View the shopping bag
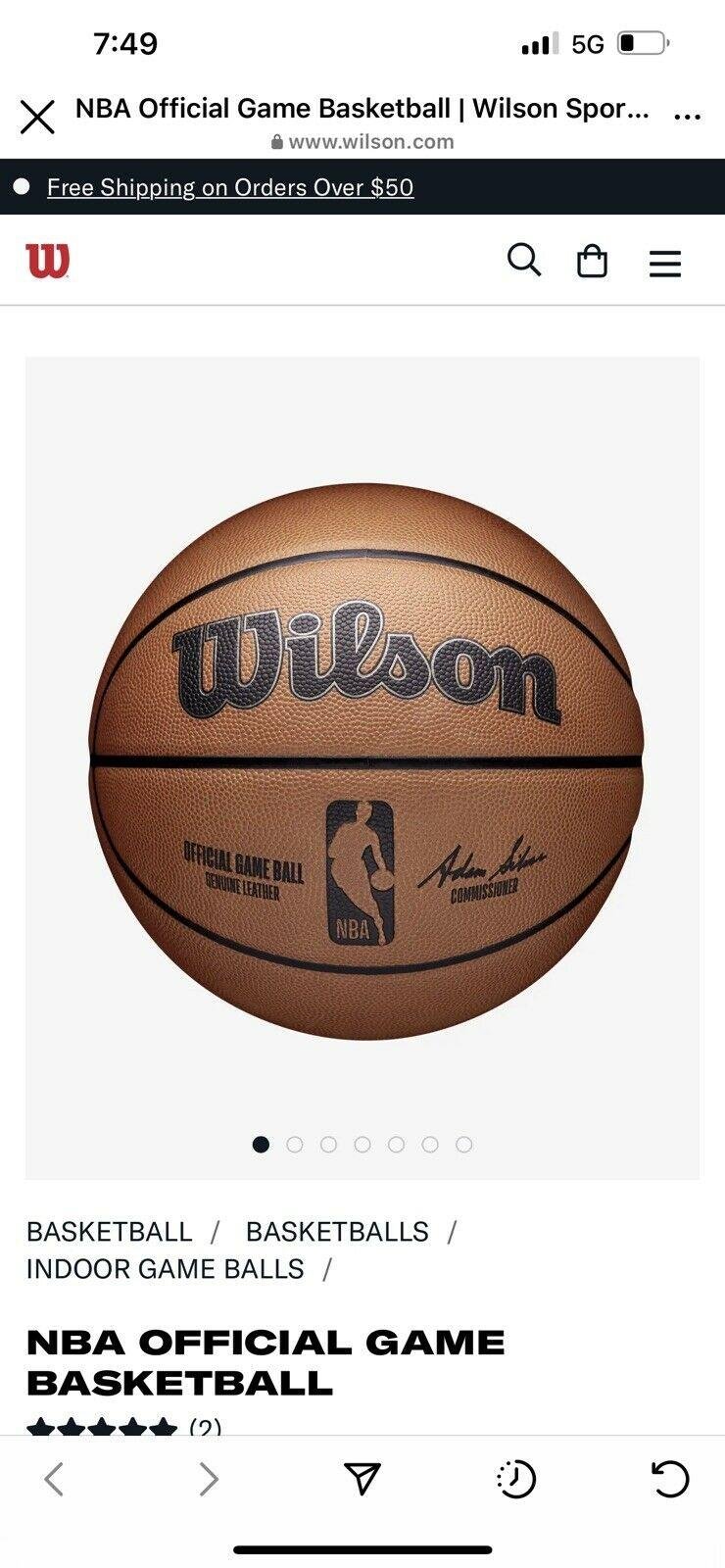 click(x=592, y=262)
